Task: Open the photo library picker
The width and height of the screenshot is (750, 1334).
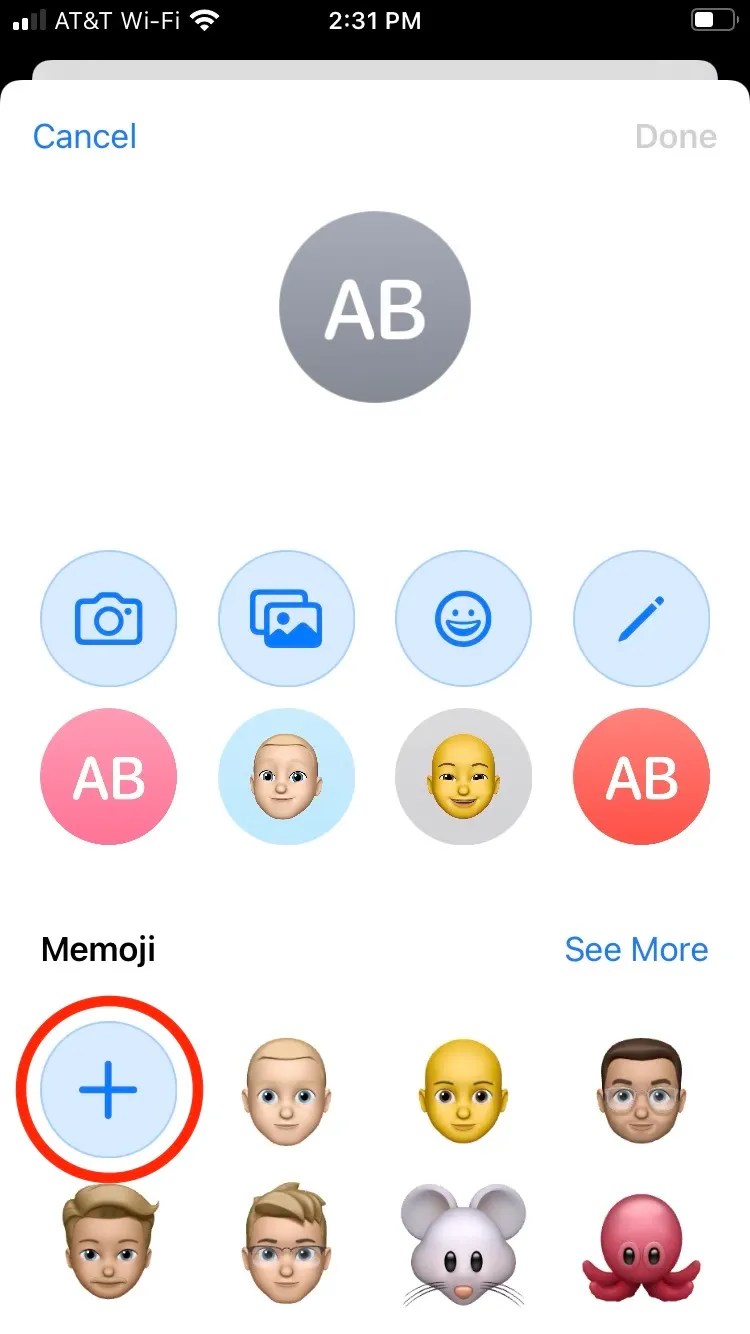Action: click(287, 619)
